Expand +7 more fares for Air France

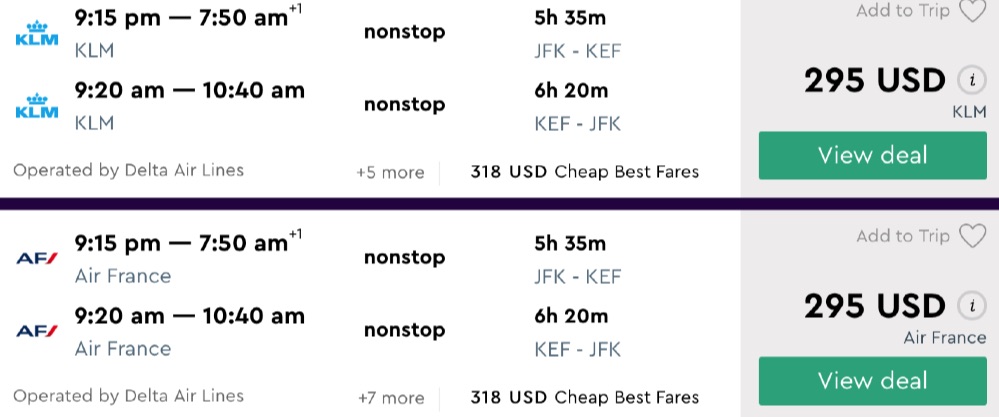(x=390, y=397)
